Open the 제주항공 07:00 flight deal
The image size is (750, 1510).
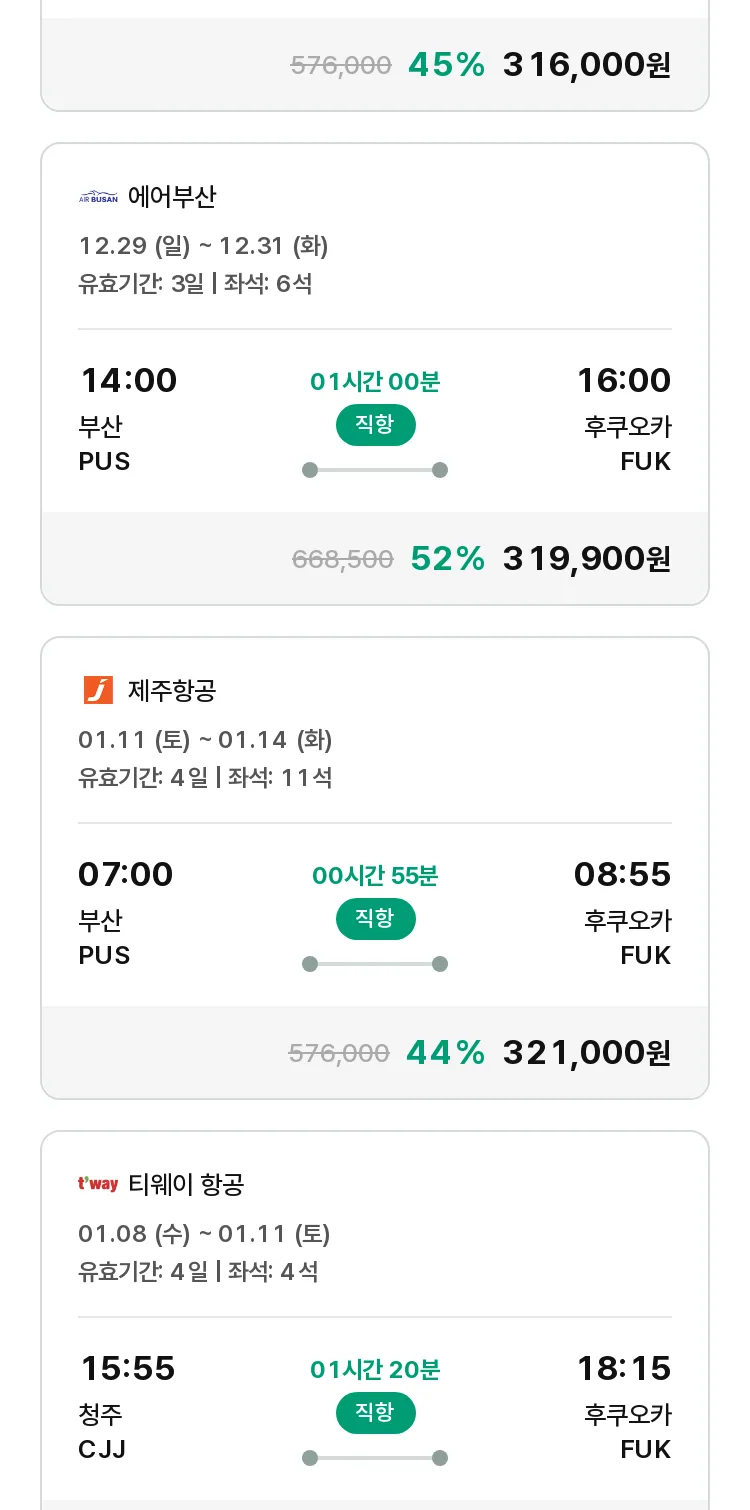[375, 868]
